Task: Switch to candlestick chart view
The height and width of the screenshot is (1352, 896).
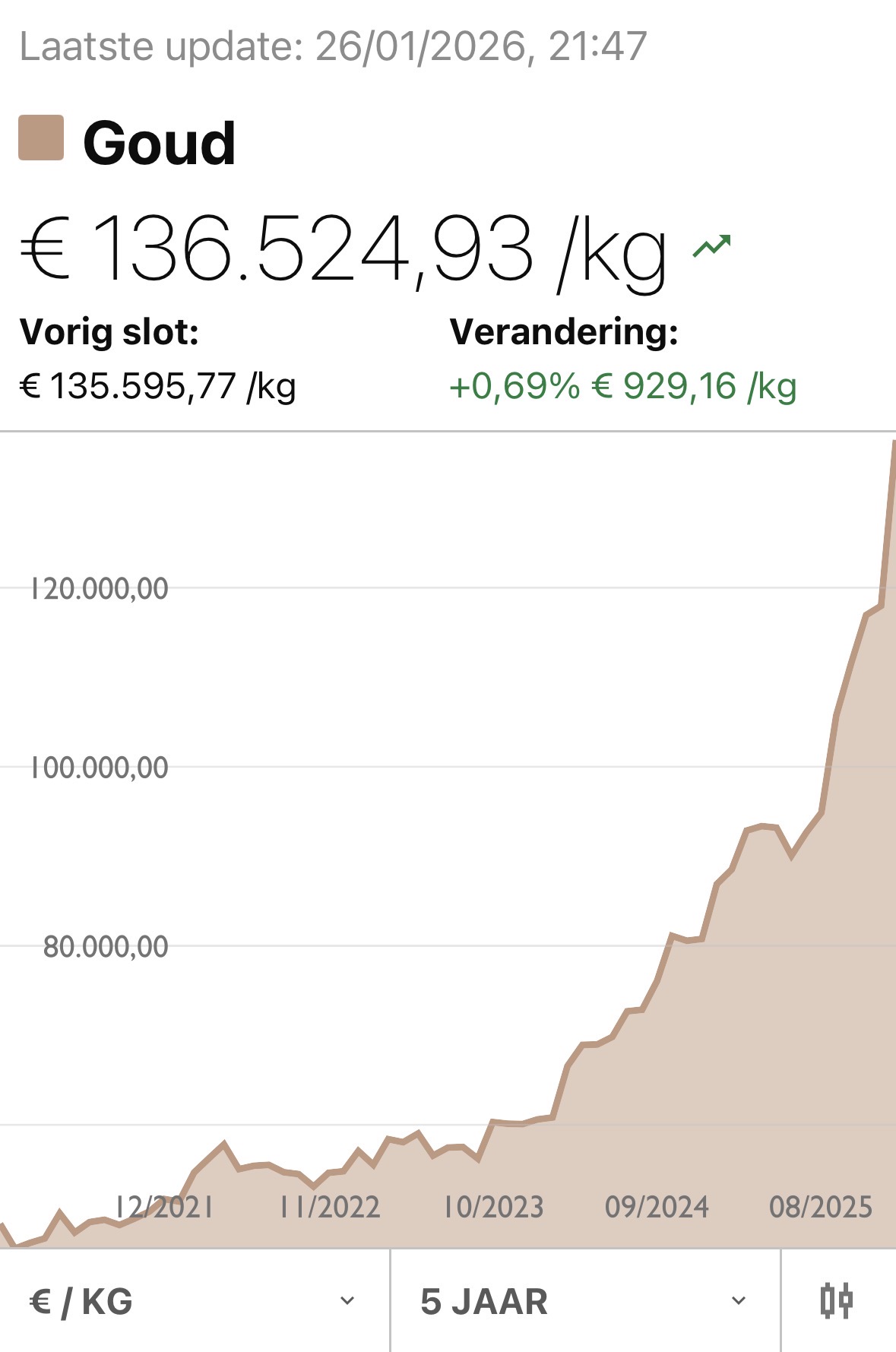Action: [x=837, y=1301]
